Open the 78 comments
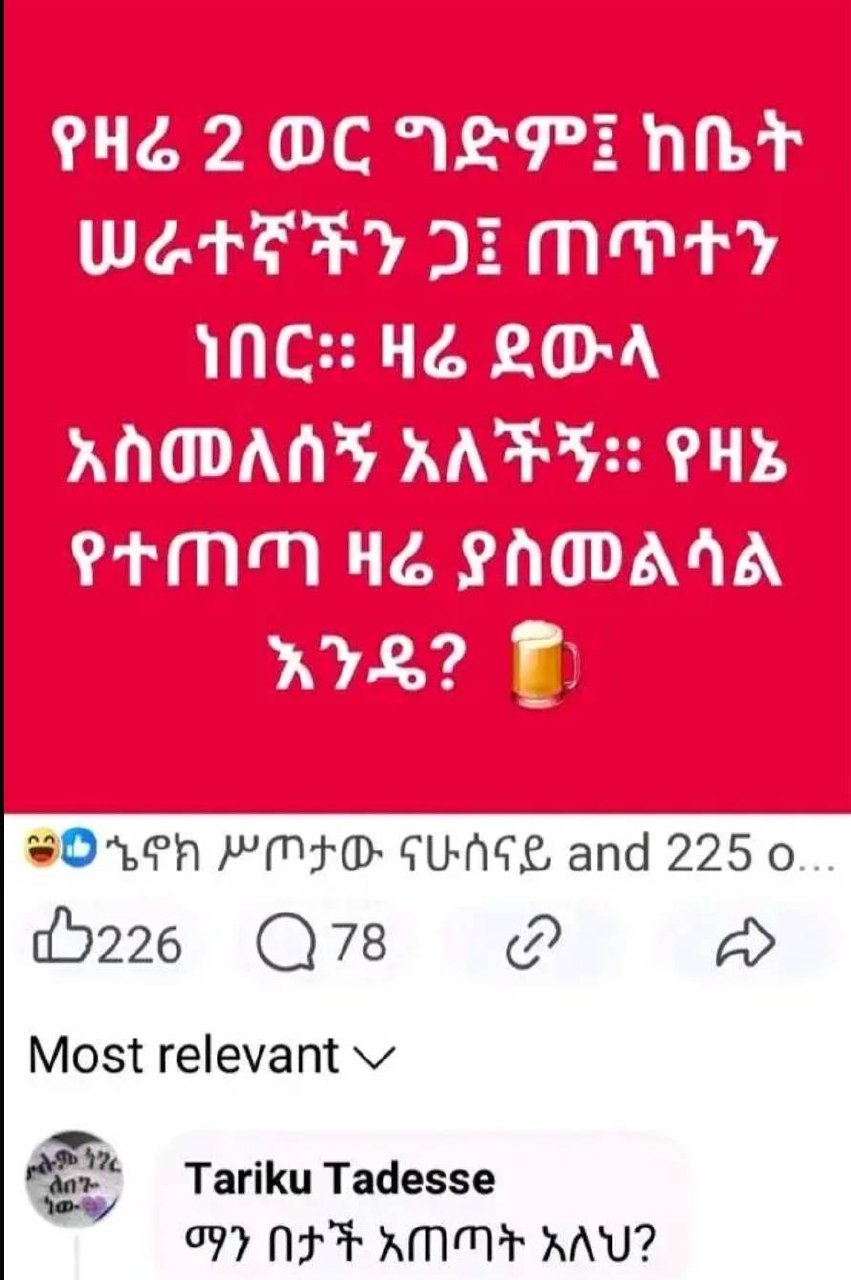 (322, 944)
